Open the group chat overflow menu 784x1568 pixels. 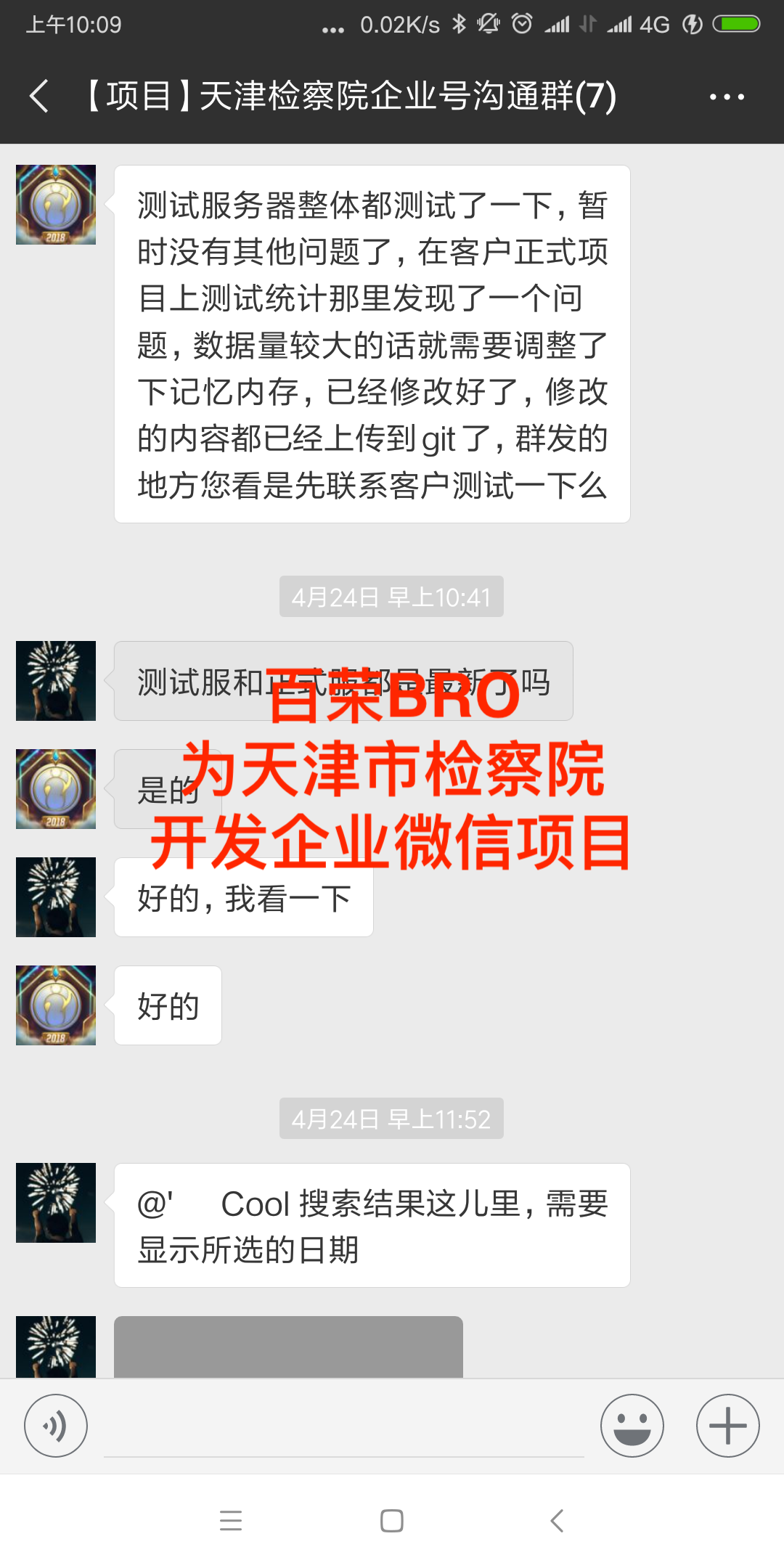(727, 97)
